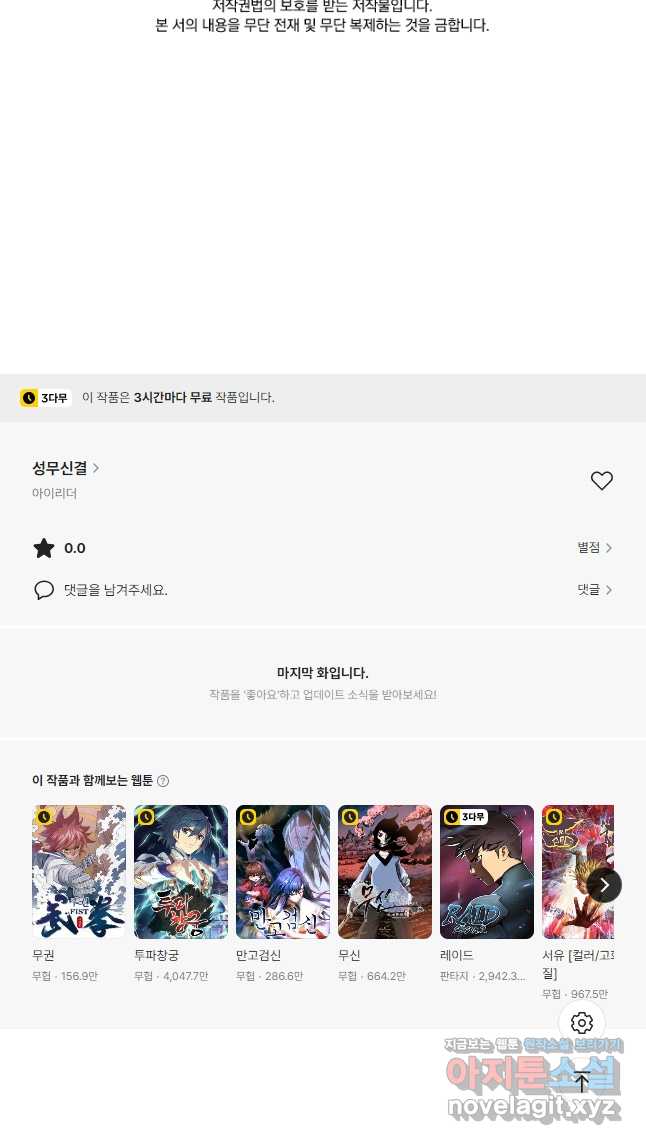Open recommended webtoon 무권

pos(79,872)
